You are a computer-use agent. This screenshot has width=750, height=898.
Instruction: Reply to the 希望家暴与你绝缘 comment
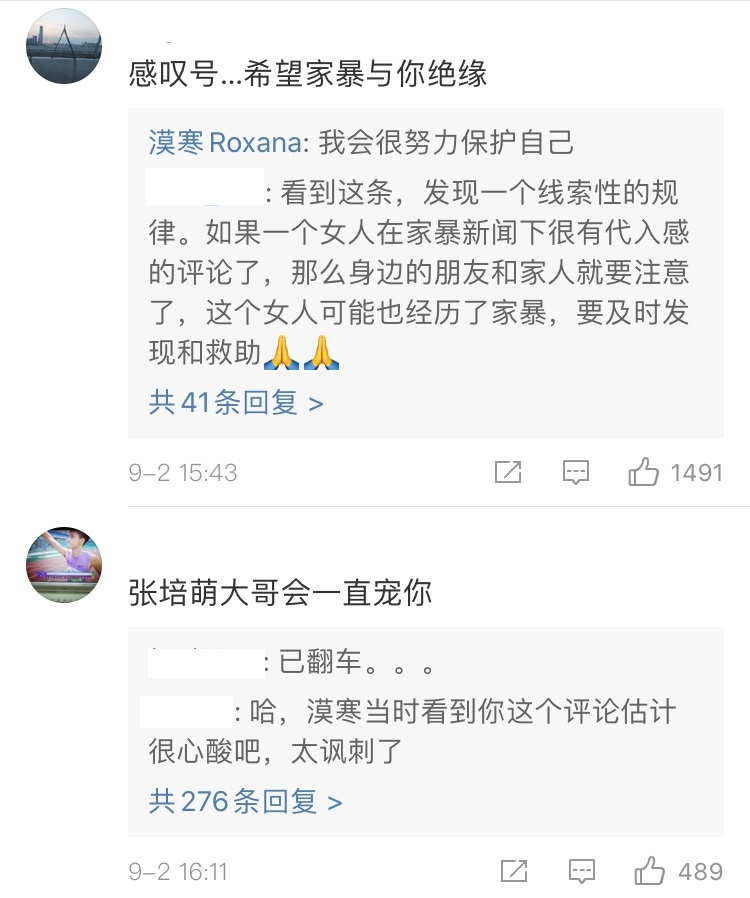576,472
